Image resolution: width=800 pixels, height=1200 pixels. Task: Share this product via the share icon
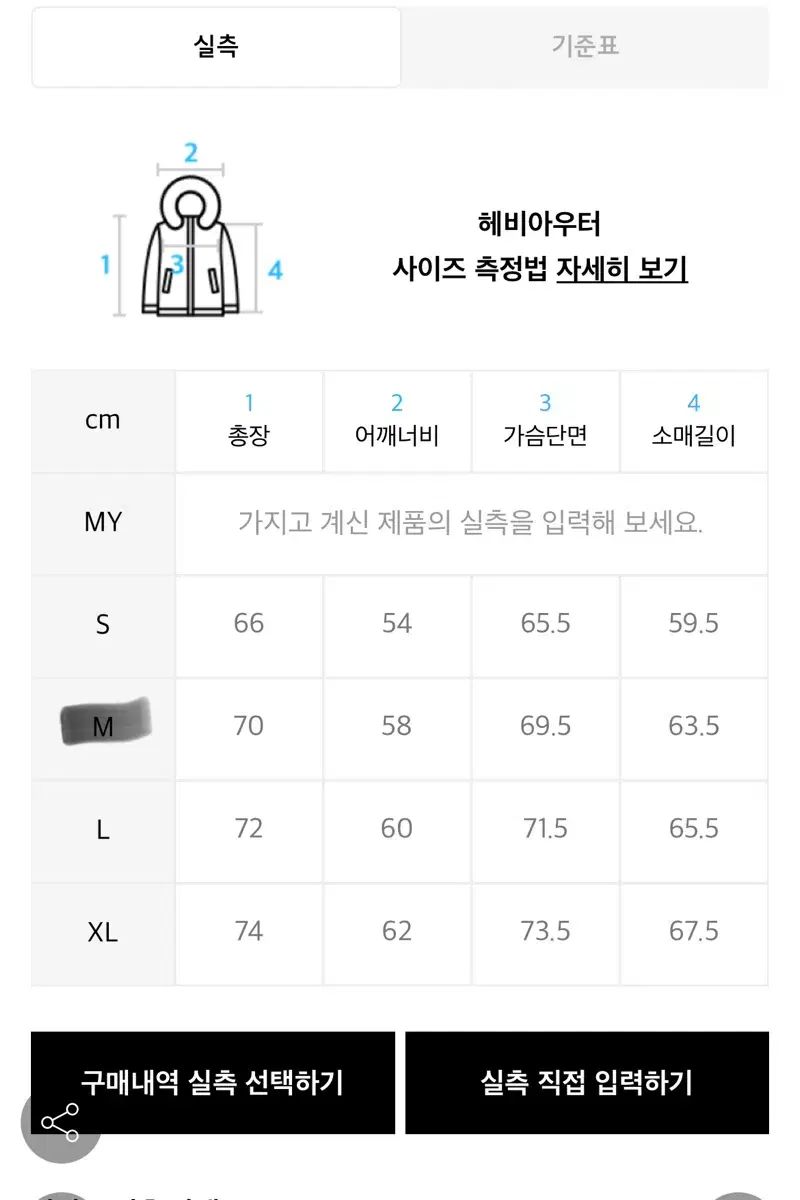(x=61, y=1123)
